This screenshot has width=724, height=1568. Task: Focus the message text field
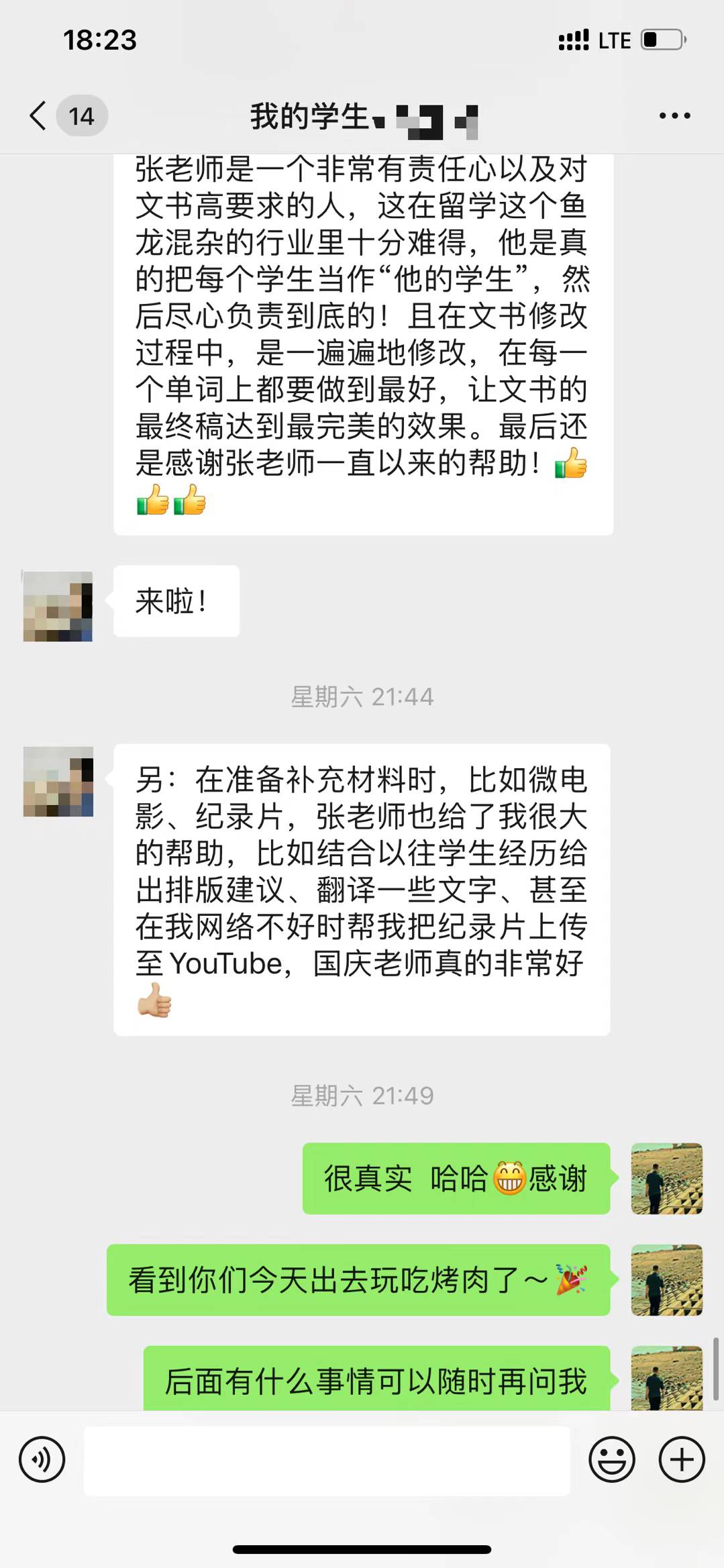[x=327, y=1460]
